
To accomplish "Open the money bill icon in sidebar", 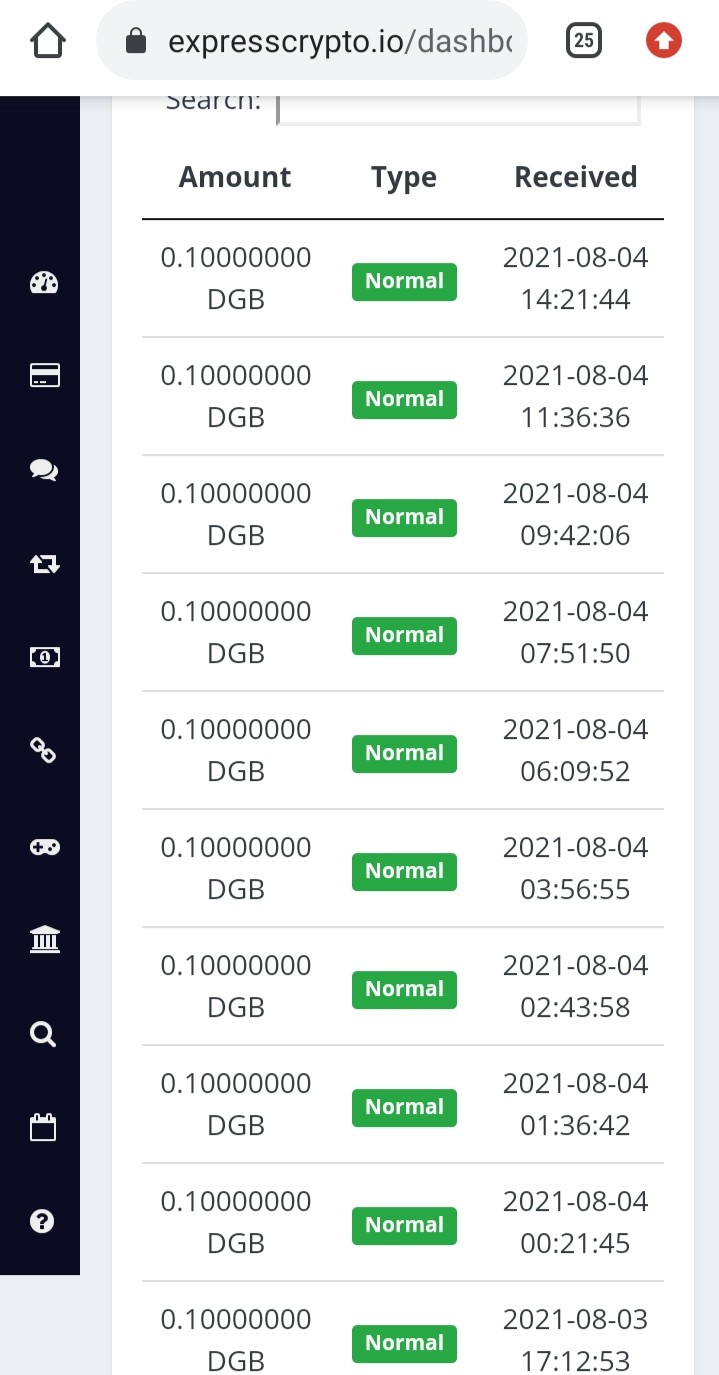I will point(44,657).
